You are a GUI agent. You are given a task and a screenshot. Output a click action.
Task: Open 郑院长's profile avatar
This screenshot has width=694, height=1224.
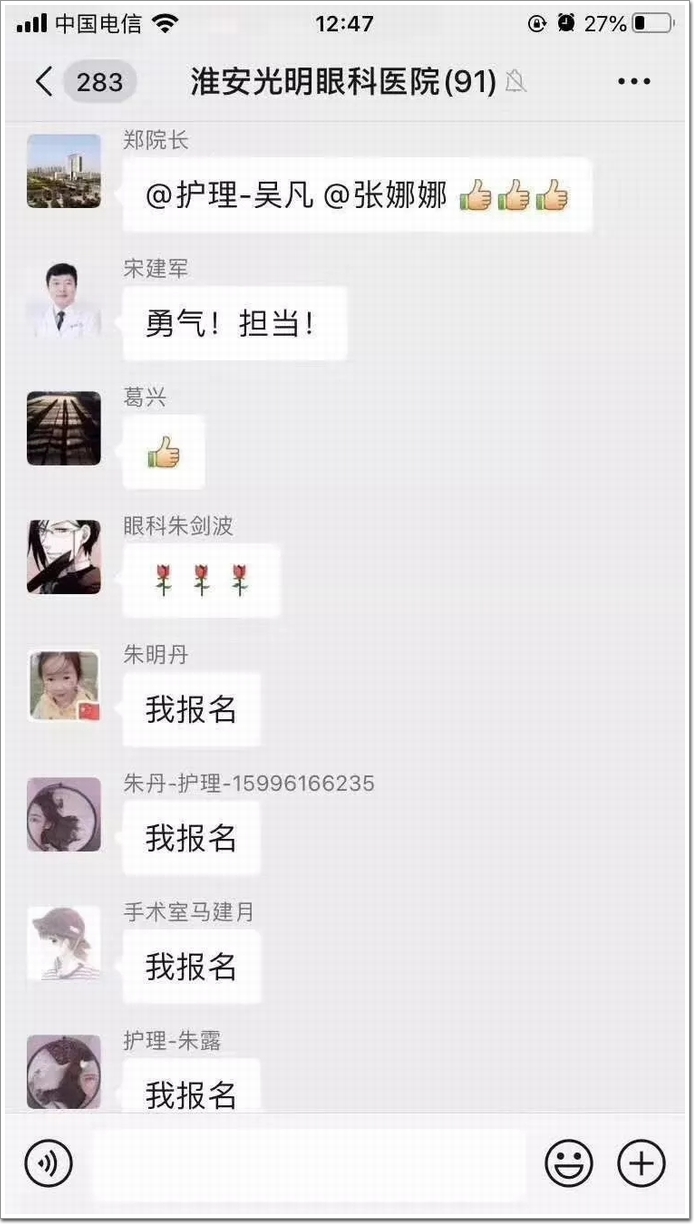(64, 171)
